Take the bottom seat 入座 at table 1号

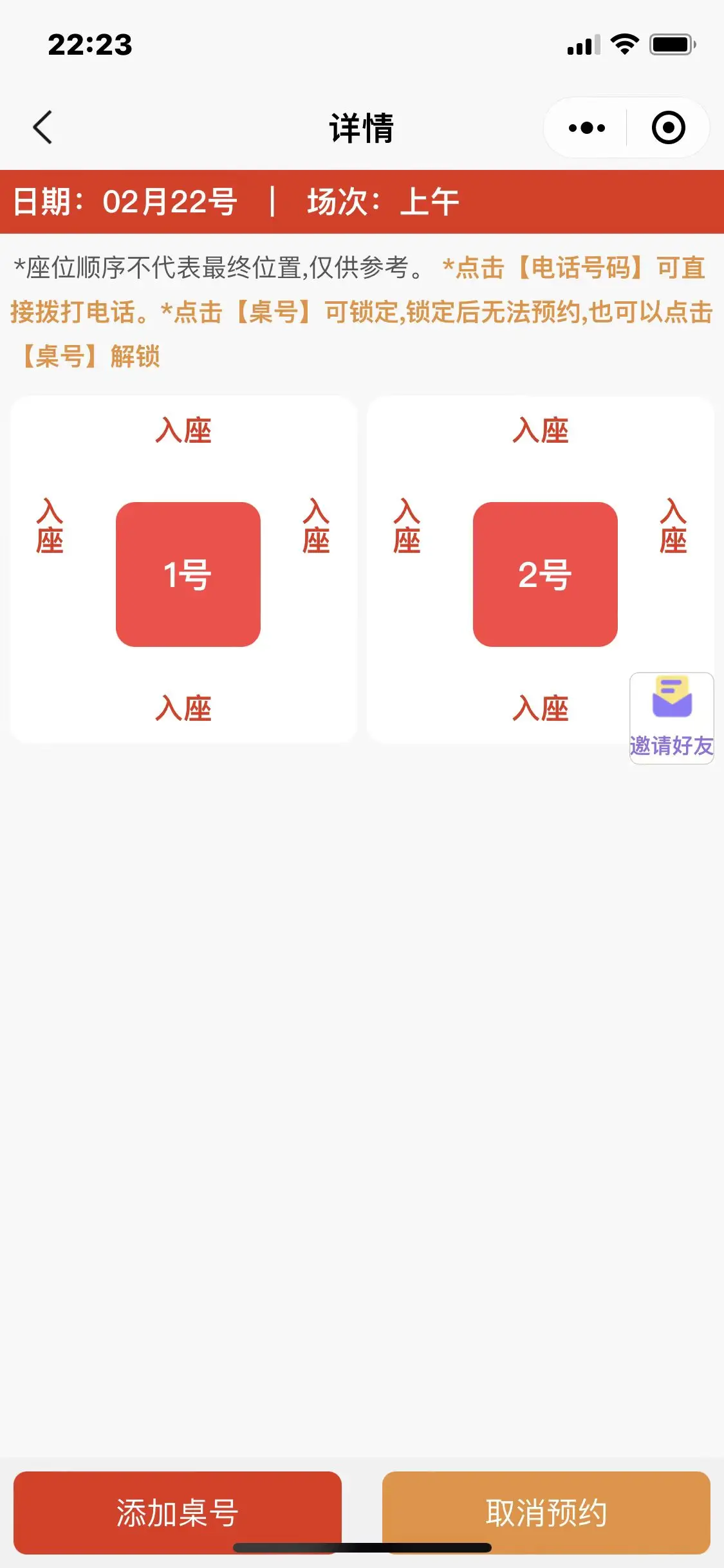pyautogui.click(x=183, y=708)
